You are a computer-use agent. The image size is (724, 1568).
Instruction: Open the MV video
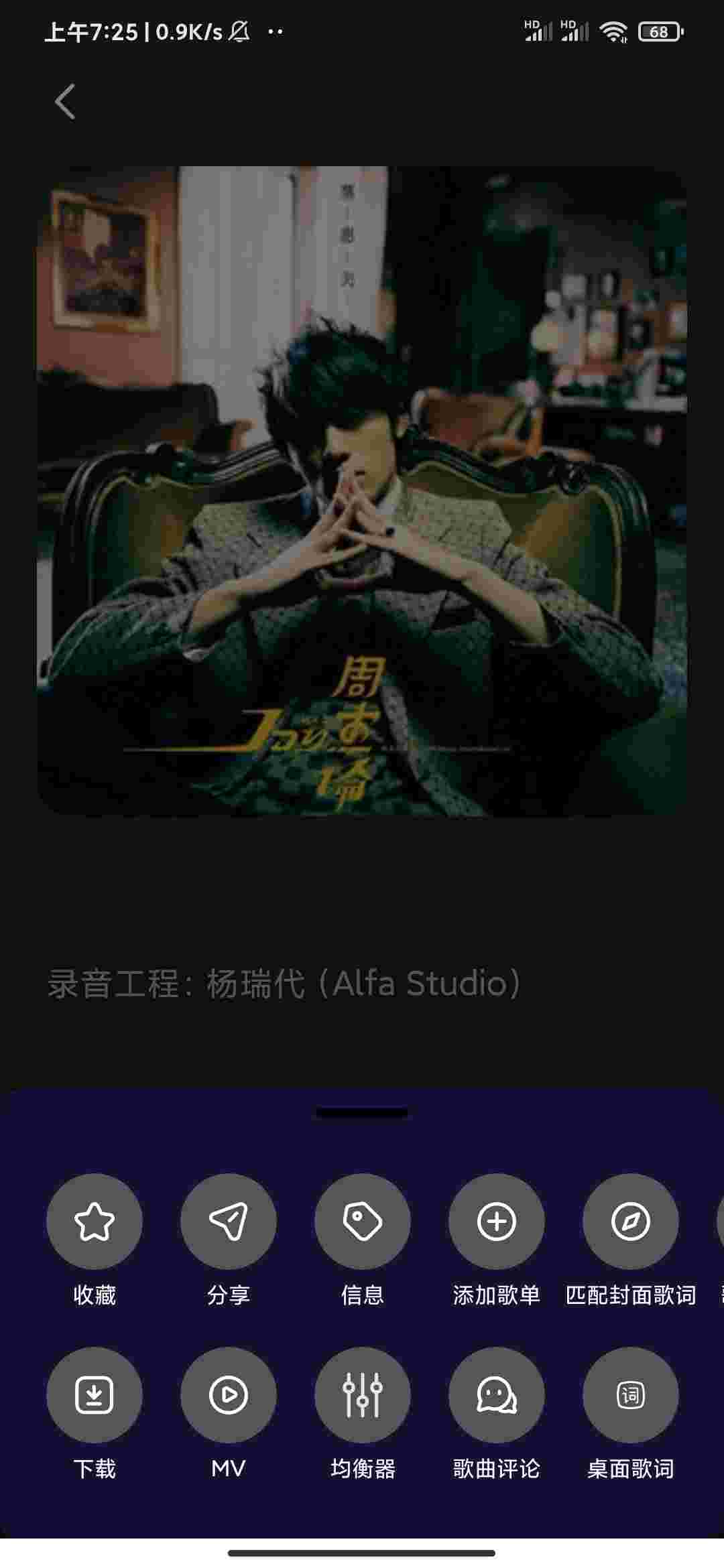pos(229,1395)
